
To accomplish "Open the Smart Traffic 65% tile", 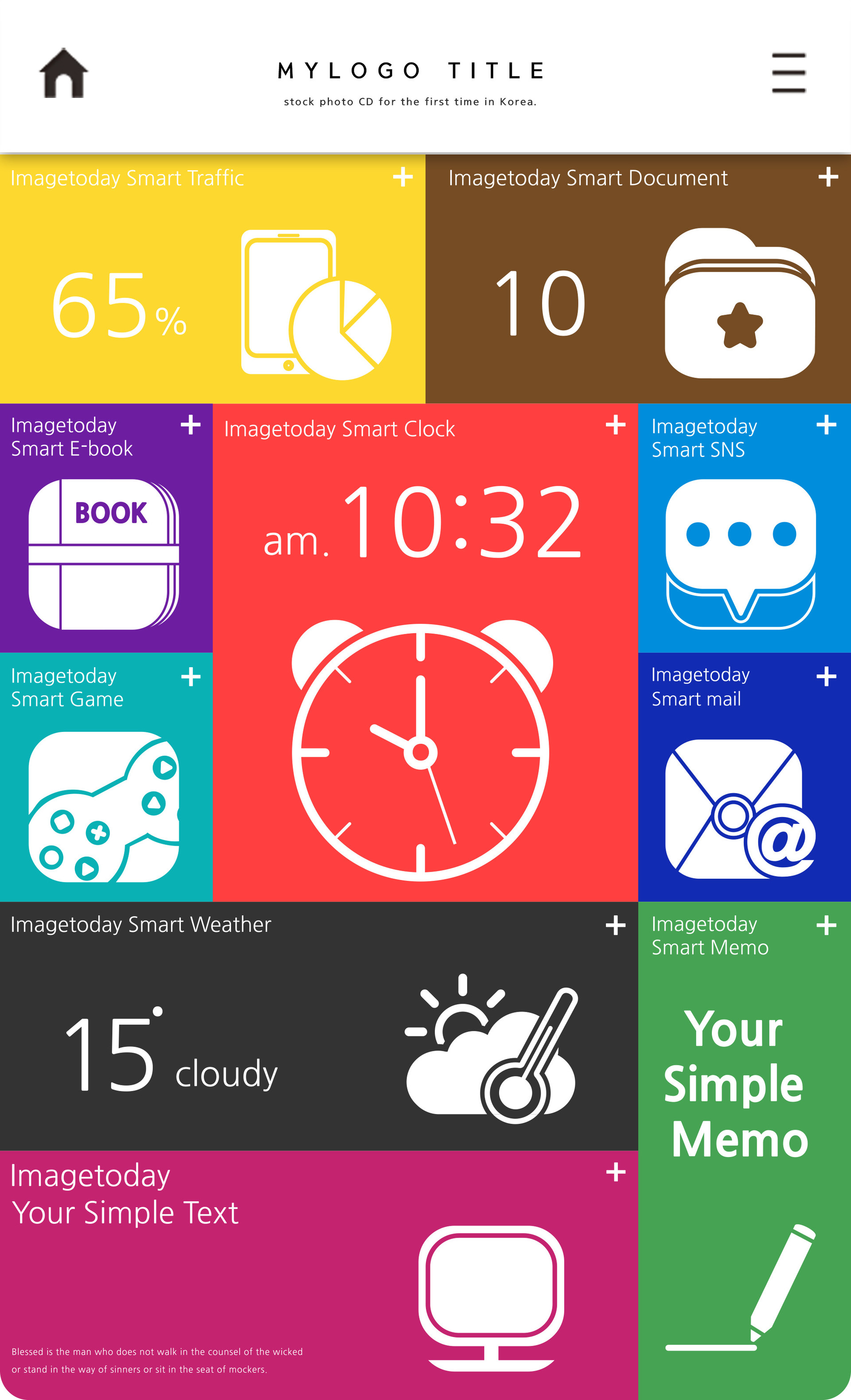I will pyautogui.click(x=212, y=279).
